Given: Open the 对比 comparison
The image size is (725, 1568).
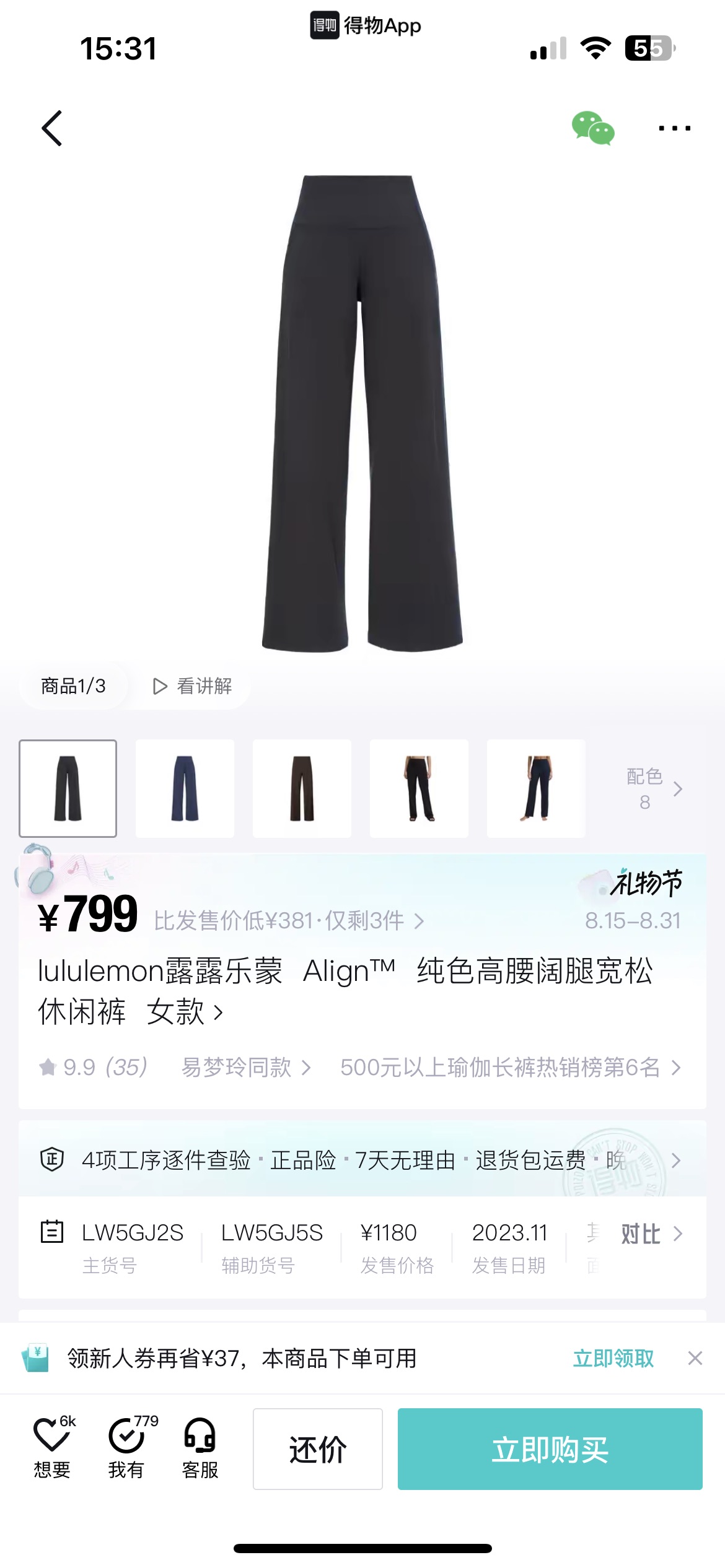Looking at the screenshot, I should [x=651, y=1234].
